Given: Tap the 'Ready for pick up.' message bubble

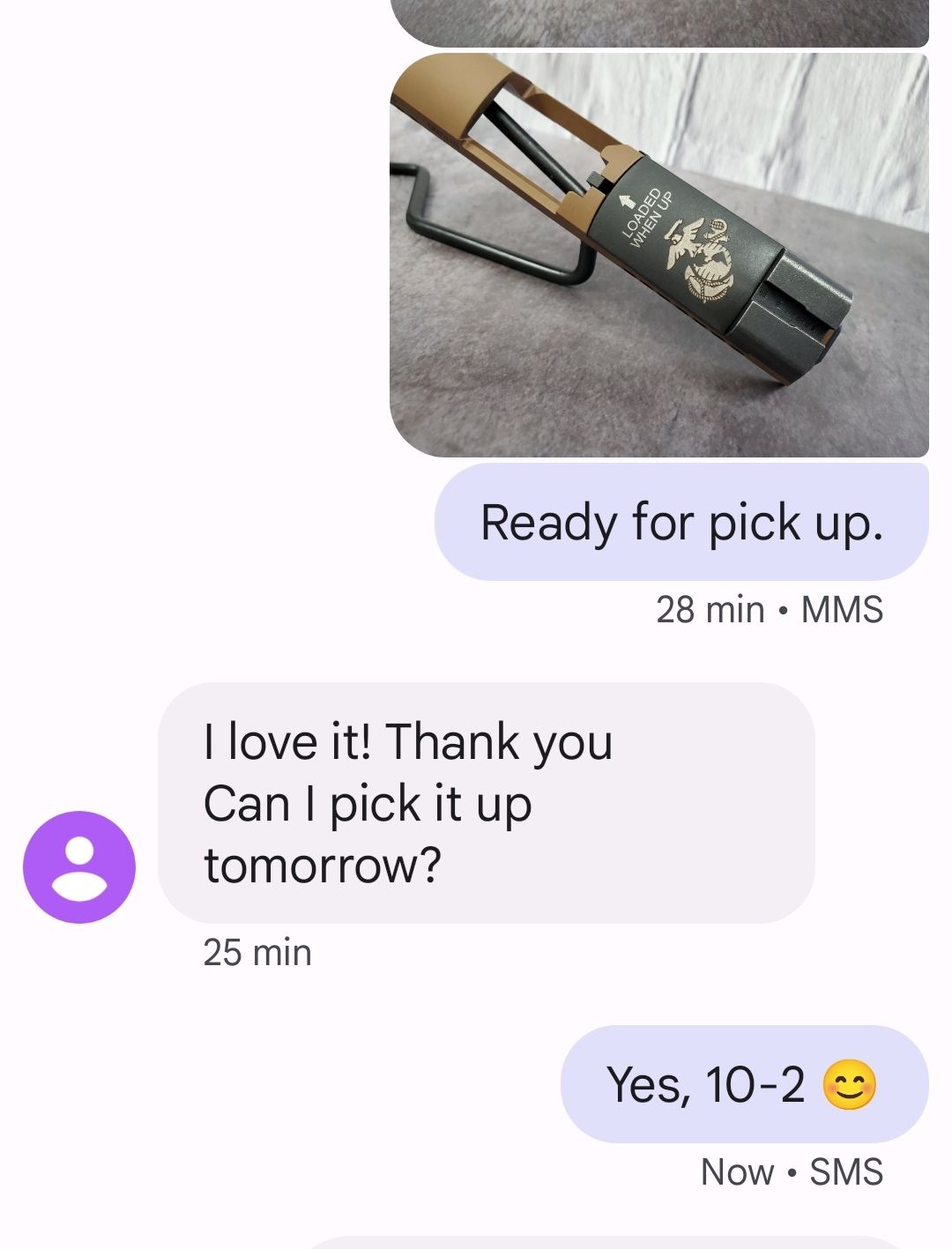Looking at the screenshot, I should click(x=681, y=522).
